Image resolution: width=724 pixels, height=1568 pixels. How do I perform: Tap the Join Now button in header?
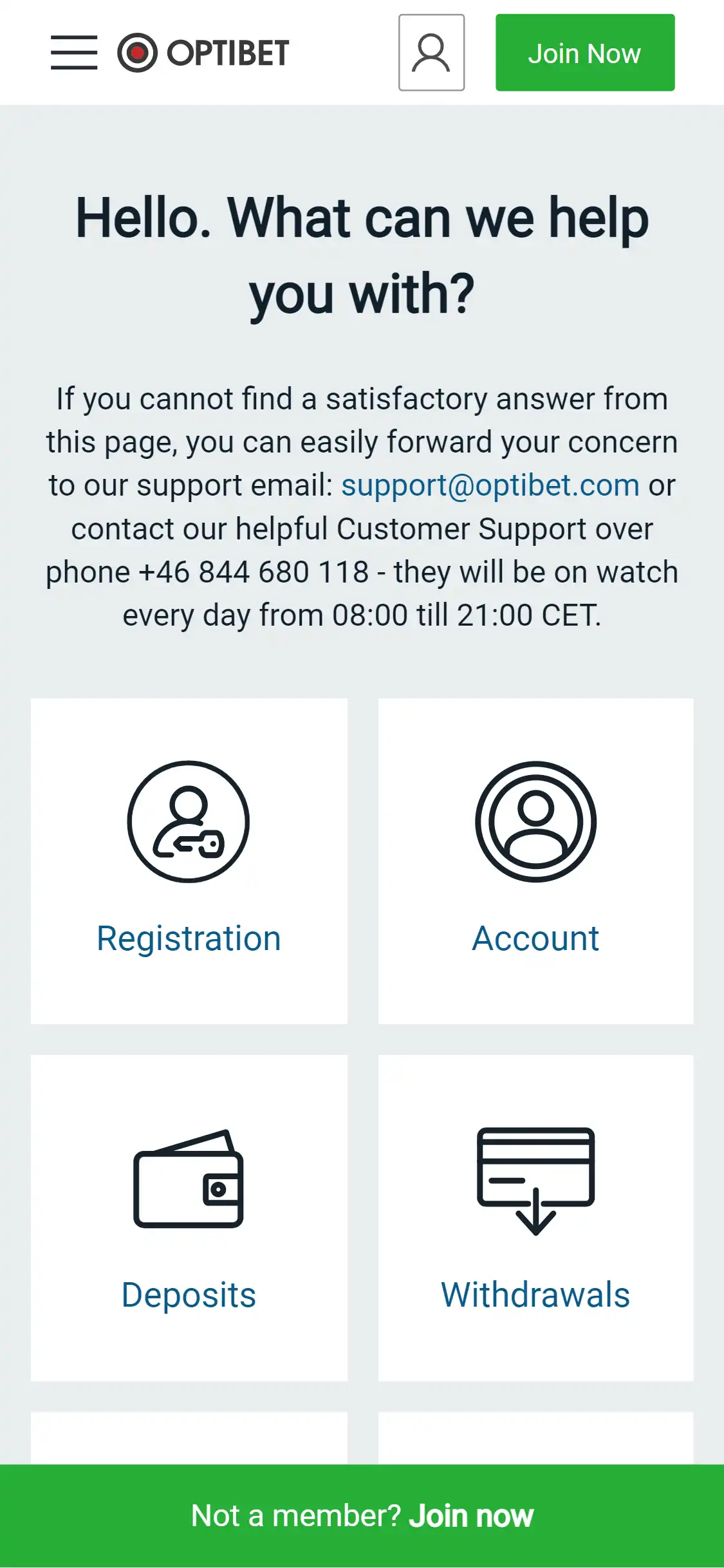point(584,53)
